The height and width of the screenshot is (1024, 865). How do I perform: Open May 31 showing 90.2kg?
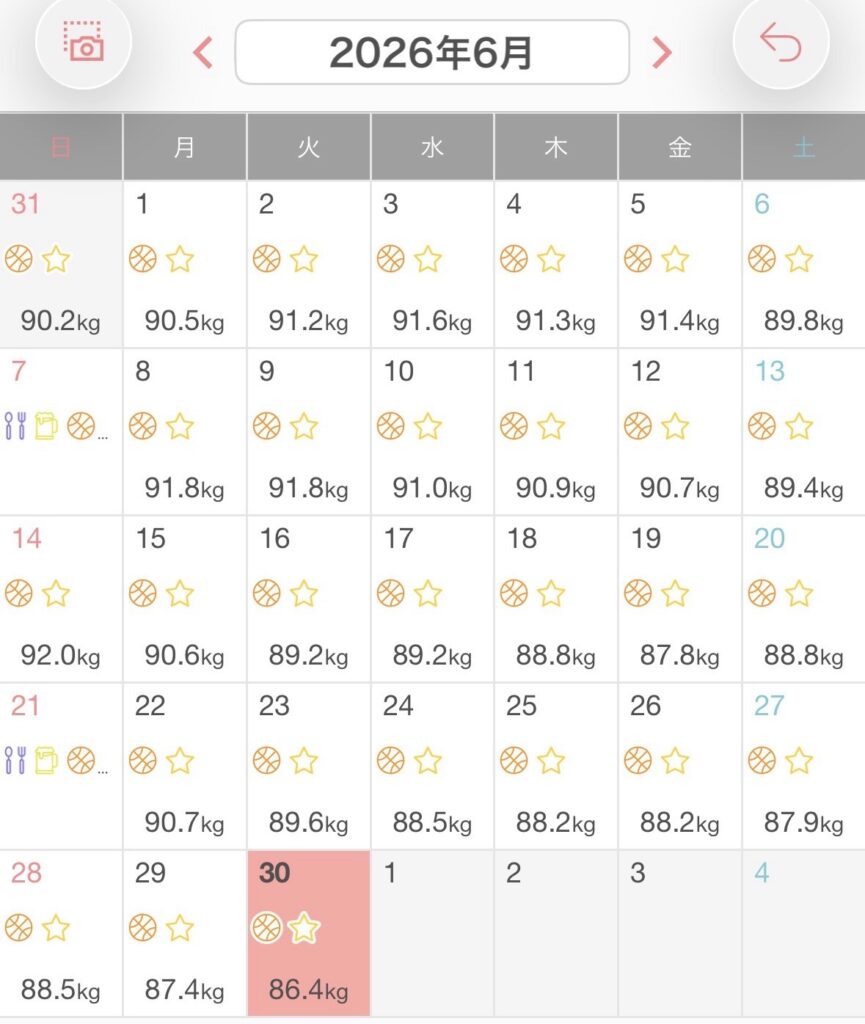[61, 264]
